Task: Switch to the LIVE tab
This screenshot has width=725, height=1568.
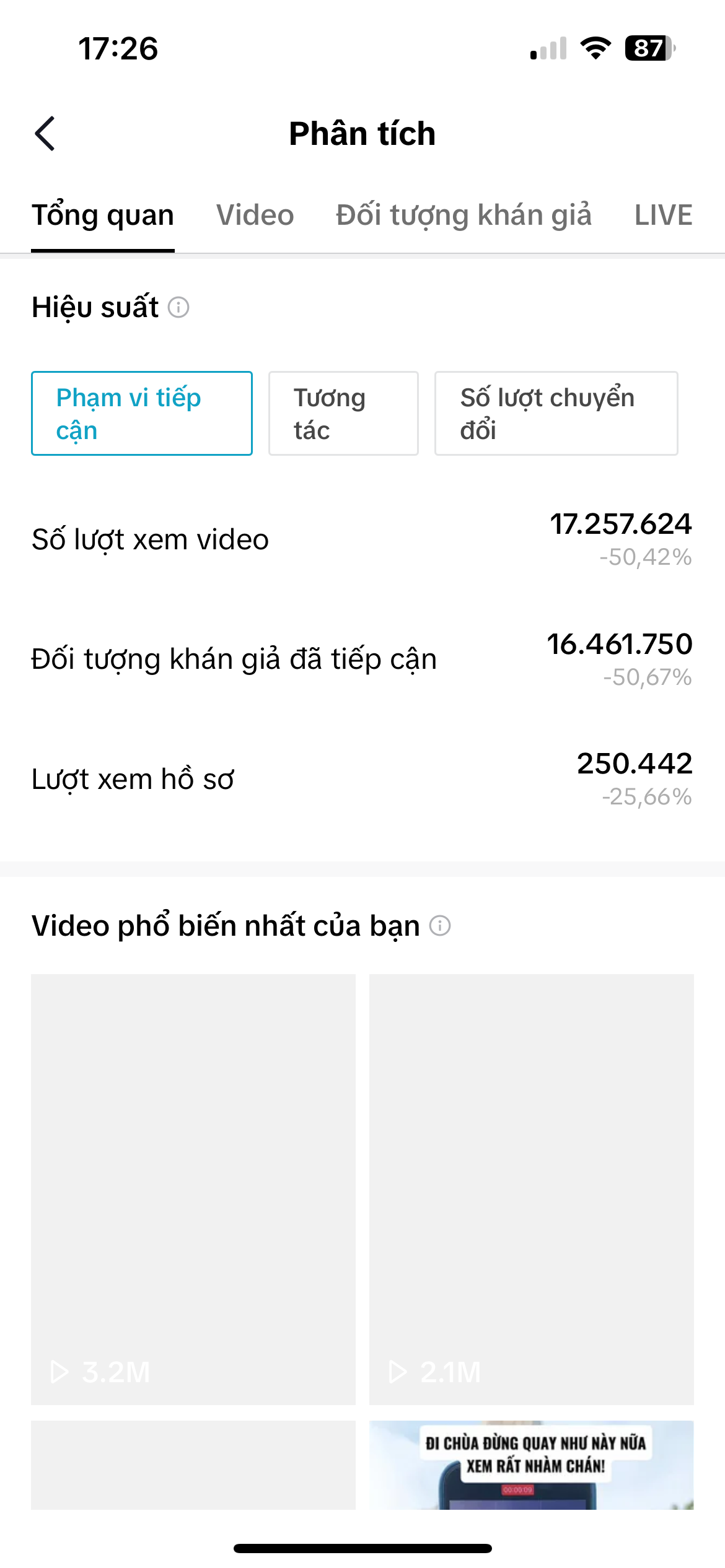Action: 663,216
